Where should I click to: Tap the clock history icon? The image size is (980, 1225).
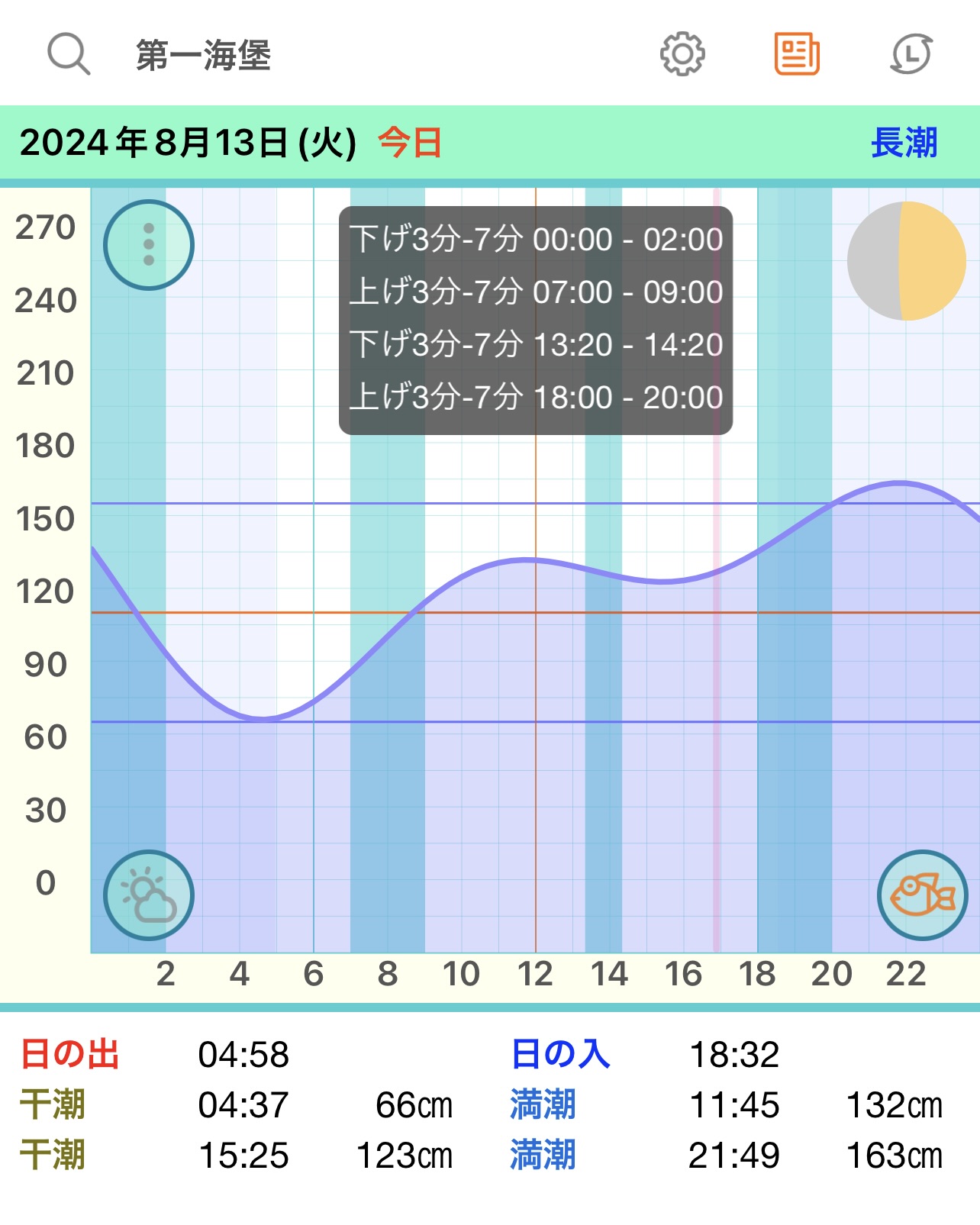pos(911,54)
